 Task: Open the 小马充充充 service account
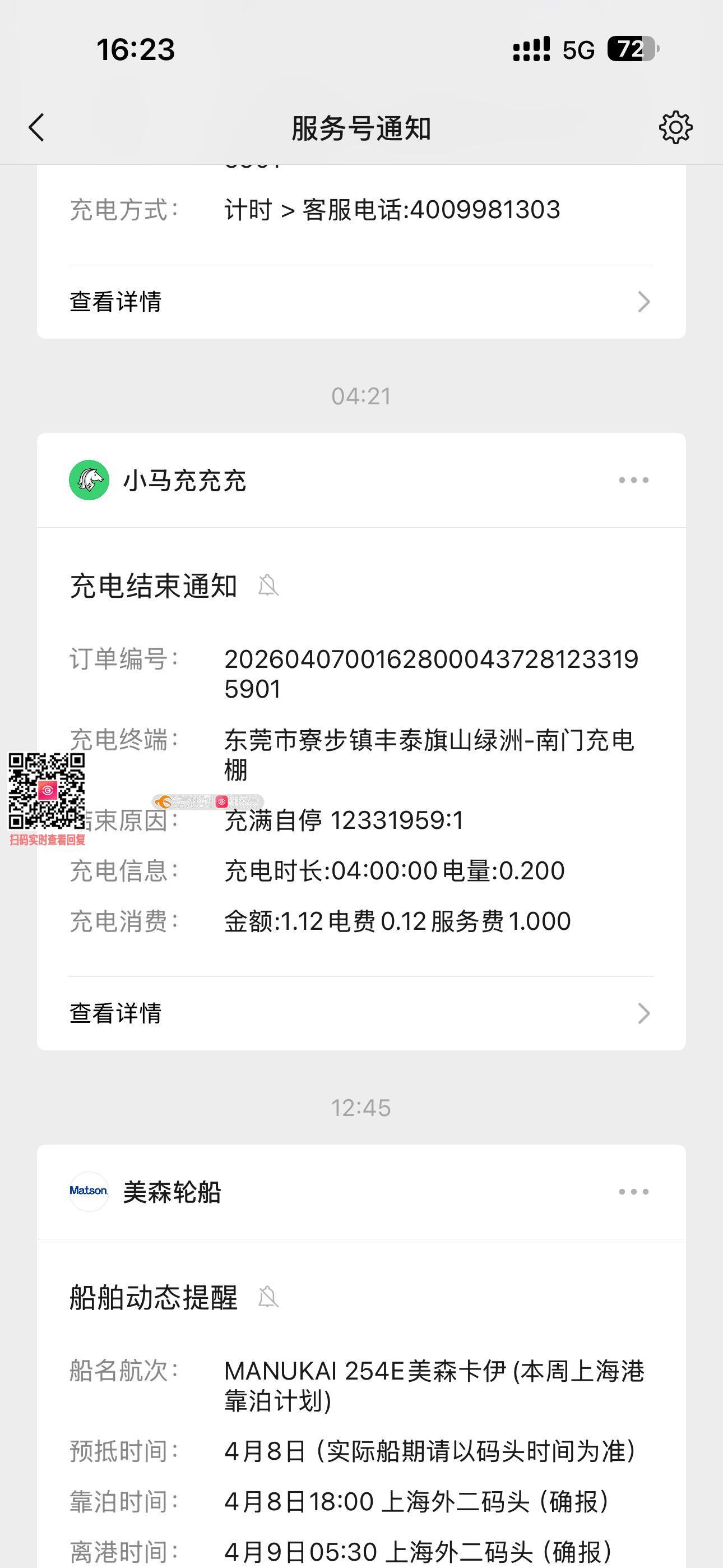coord(158,480)
